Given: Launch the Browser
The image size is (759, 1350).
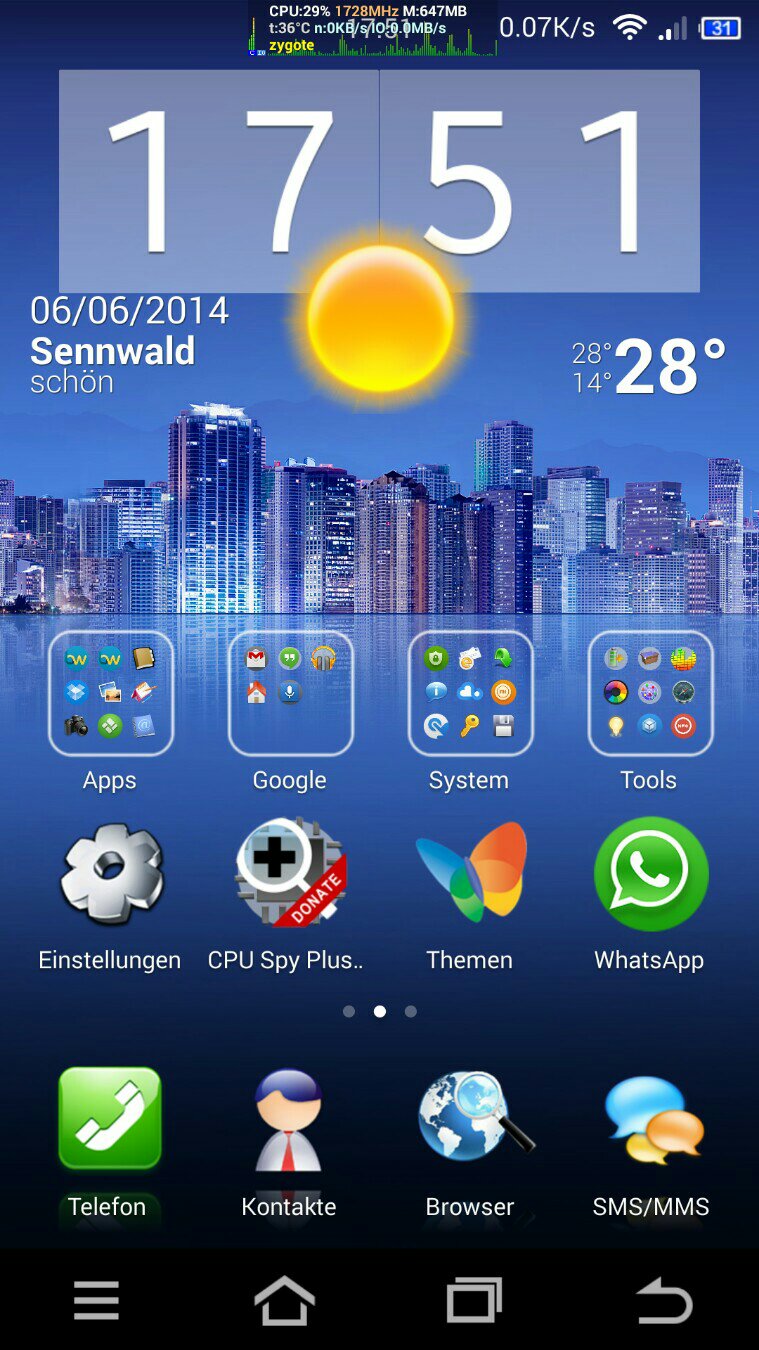Looking at the screenshot, I should point(472,1118).
